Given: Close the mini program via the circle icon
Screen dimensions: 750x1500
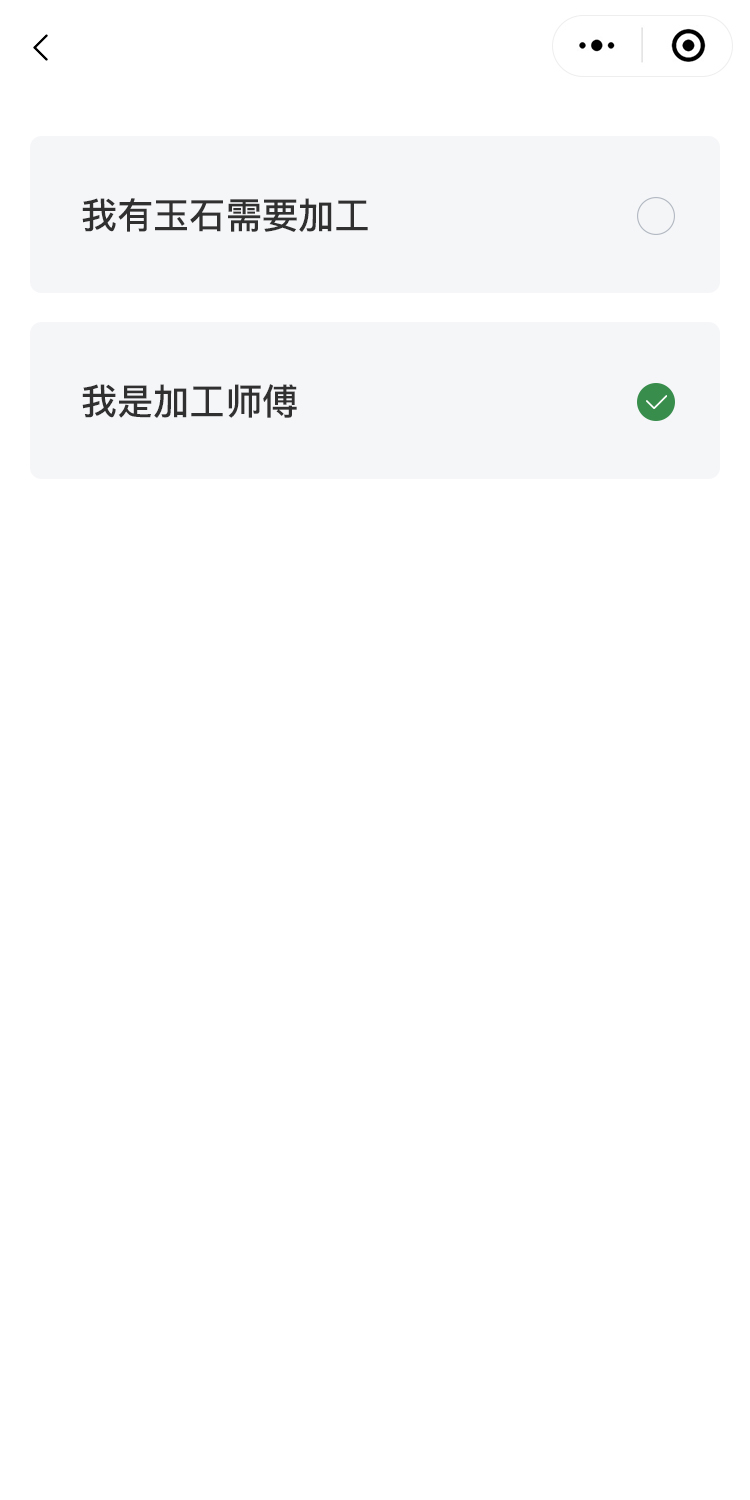Looking at the screenshot, I should pyautogui.click(x=688, y=46).
